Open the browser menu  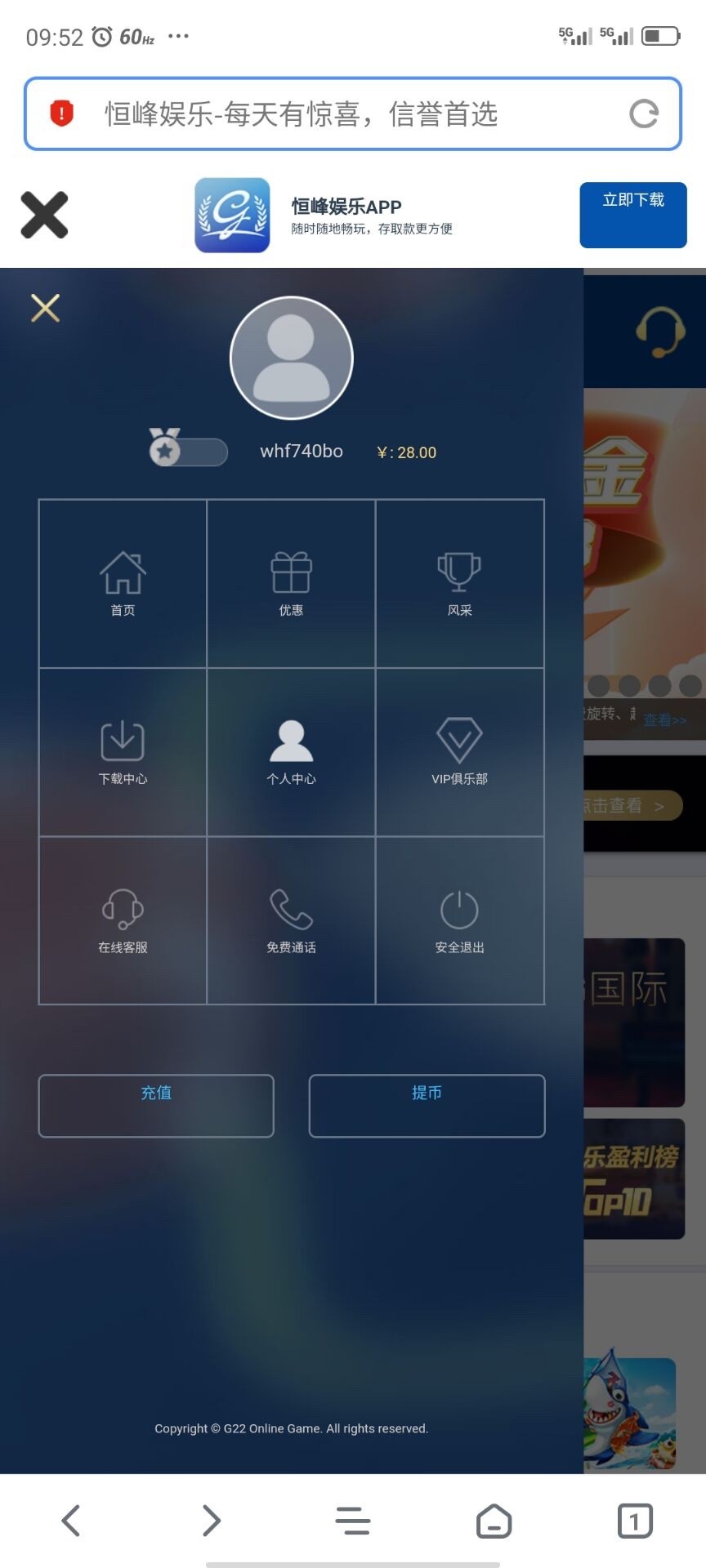pos(353,1520)
